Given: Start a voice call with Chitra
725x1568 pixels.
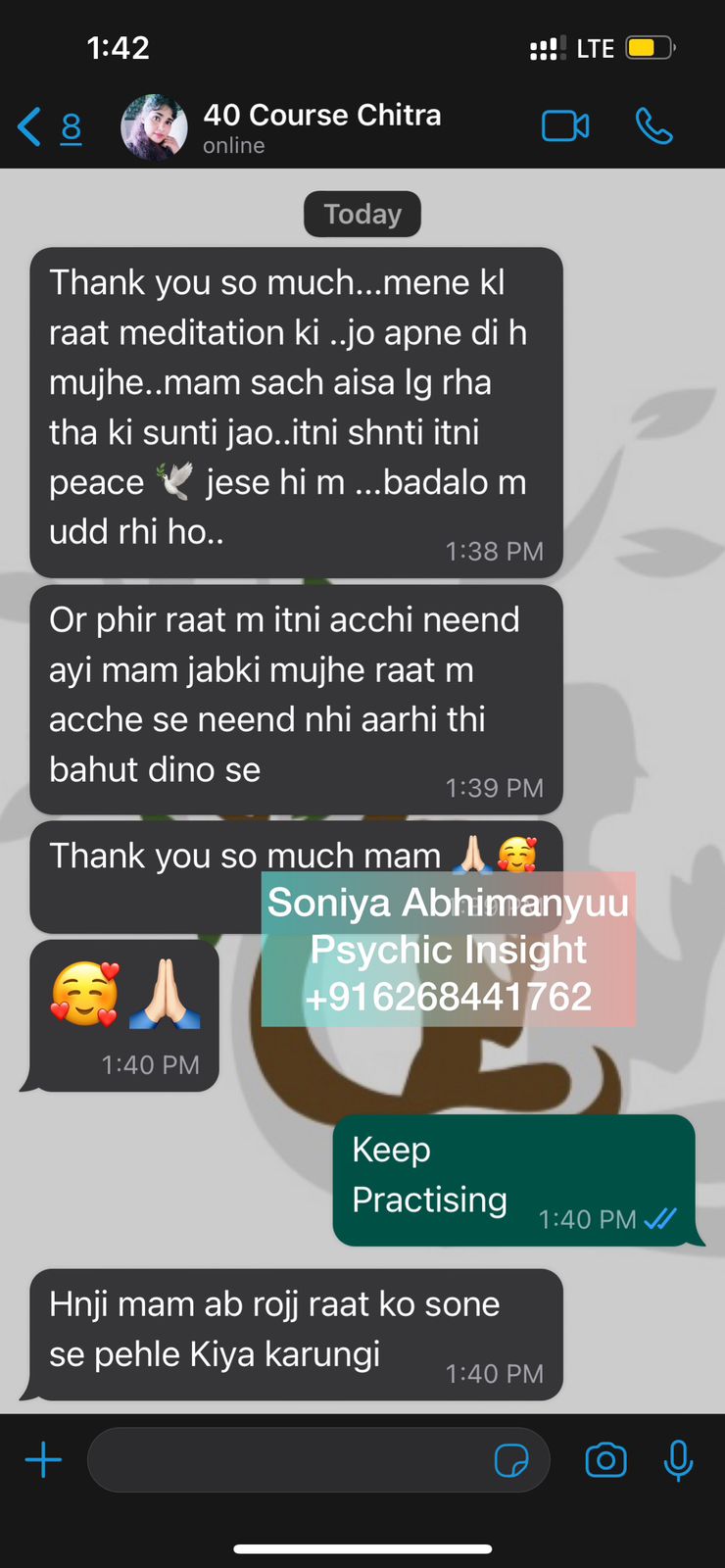Looking at the screenshot, I should [x=653, y=126].
